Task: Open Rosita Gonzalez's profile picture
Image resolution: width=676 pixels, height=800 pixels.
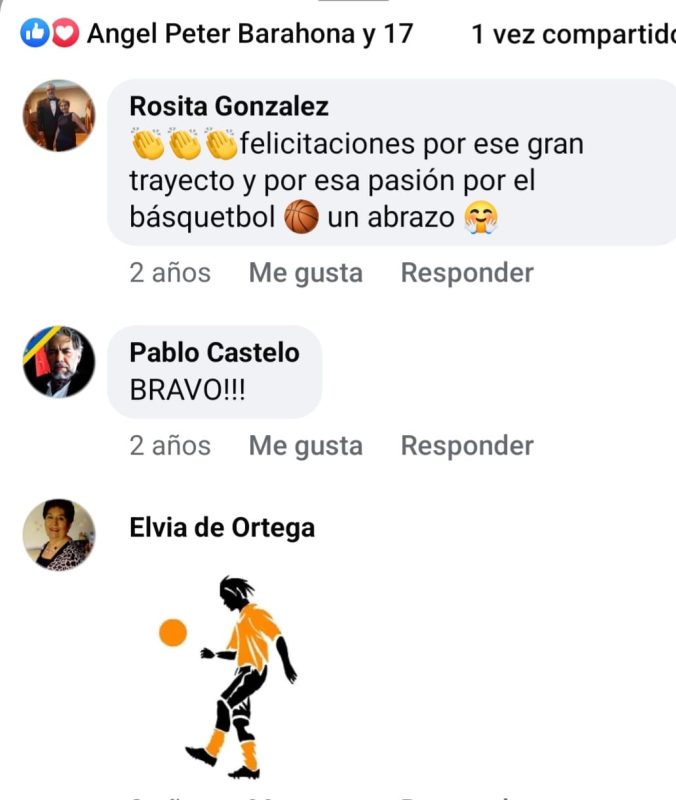Action: 59,116
